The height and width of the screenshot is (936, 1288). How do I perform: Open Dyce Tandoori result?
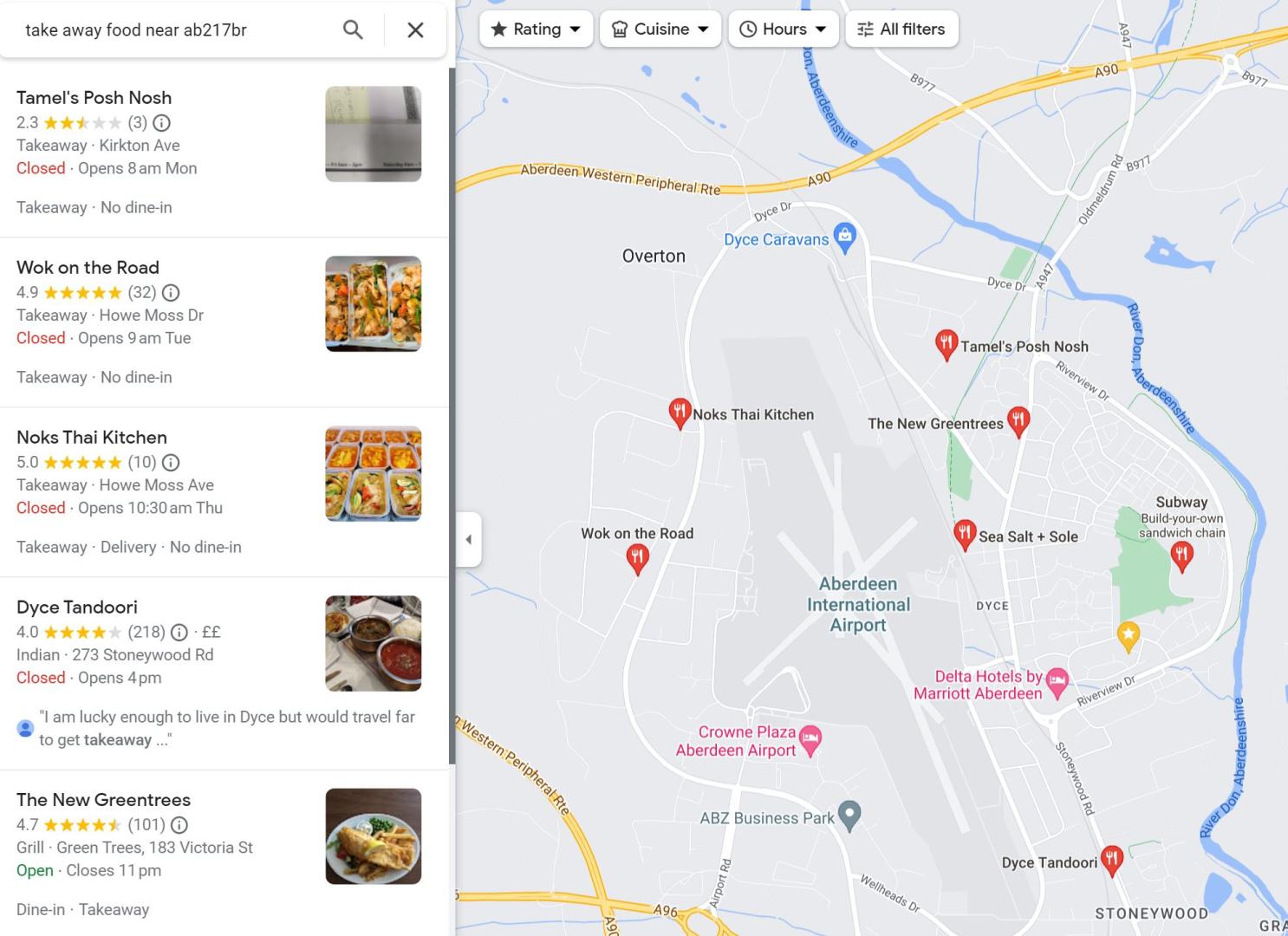[77, 608]
